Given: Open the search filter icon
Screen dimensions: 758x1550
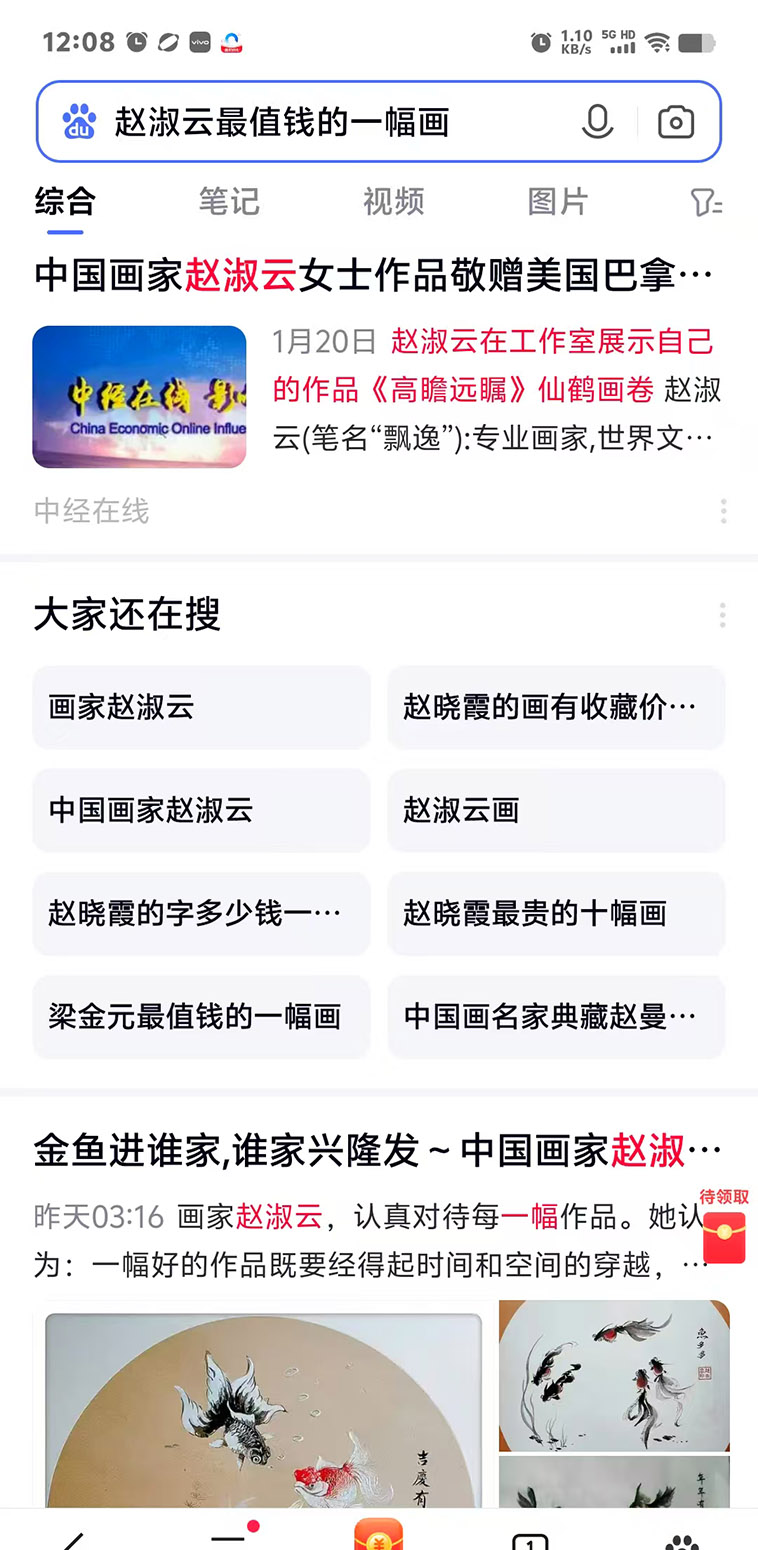Looking at the screenshot, I should point(706,202).
